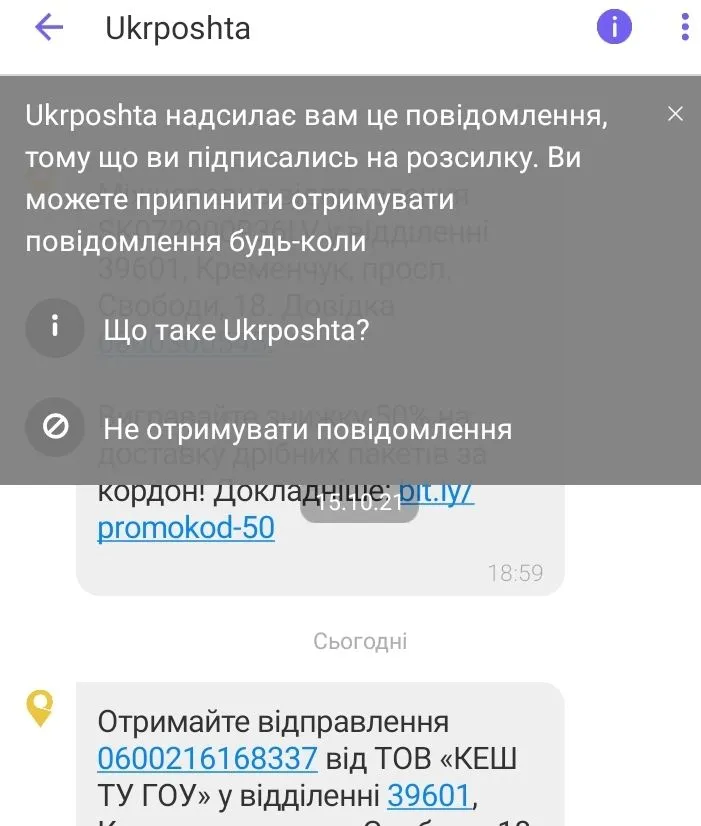Open the three-dot overflow menu
Image resolution: width=701 pixels, height=826 pixels.
(685, 27)
